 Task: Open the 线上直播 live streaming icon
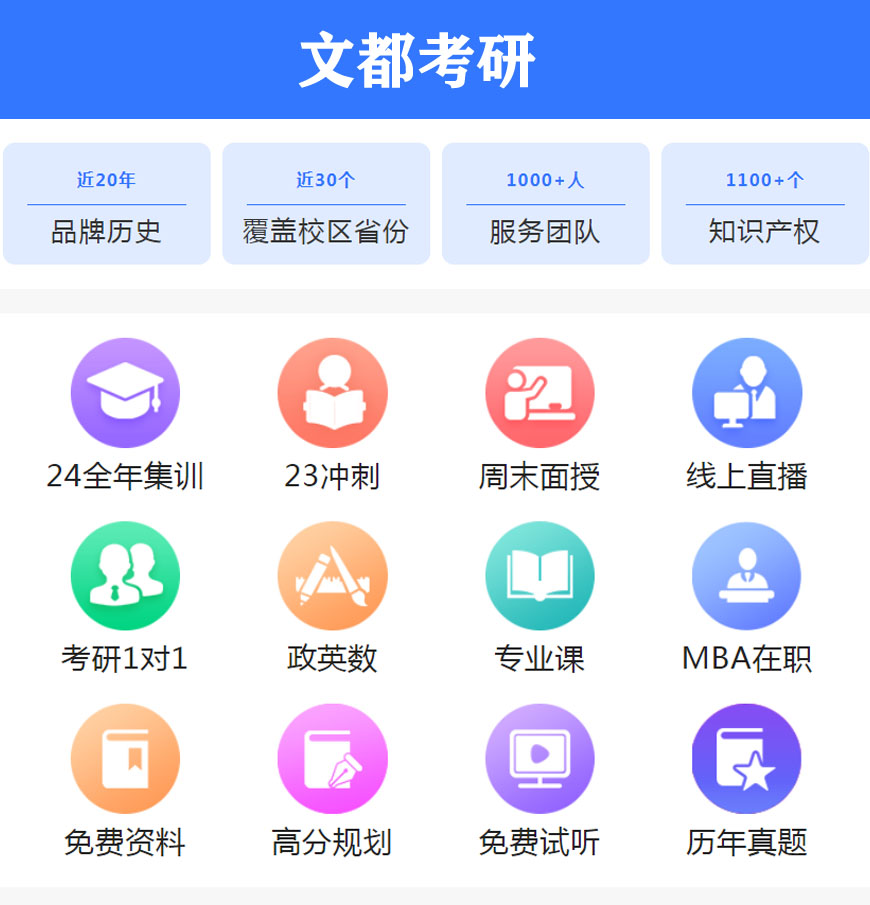pyautogui.click(x=747, y=392)
